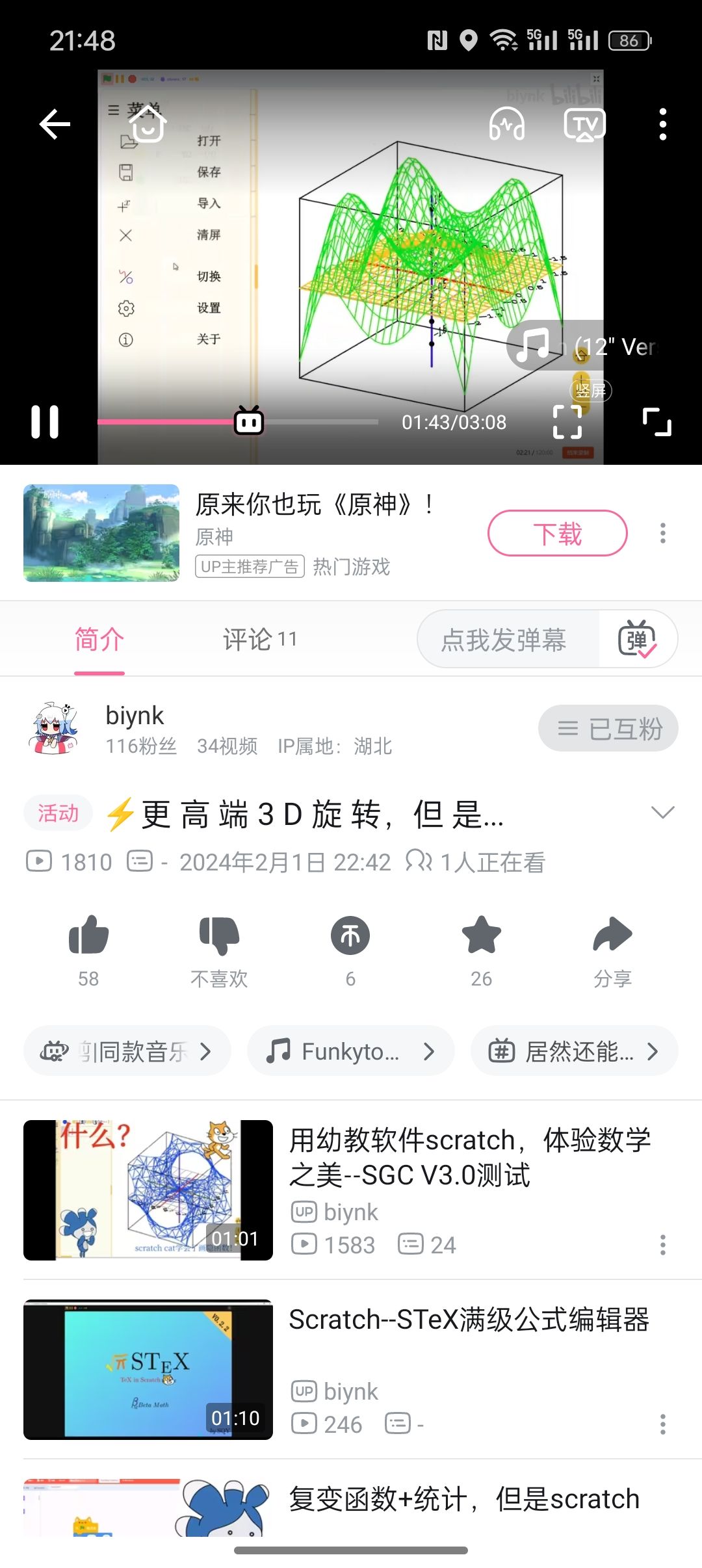Tap the 下载 button for 原神 ad
This screenshot has height=1568, width=702.
point(557,533)
